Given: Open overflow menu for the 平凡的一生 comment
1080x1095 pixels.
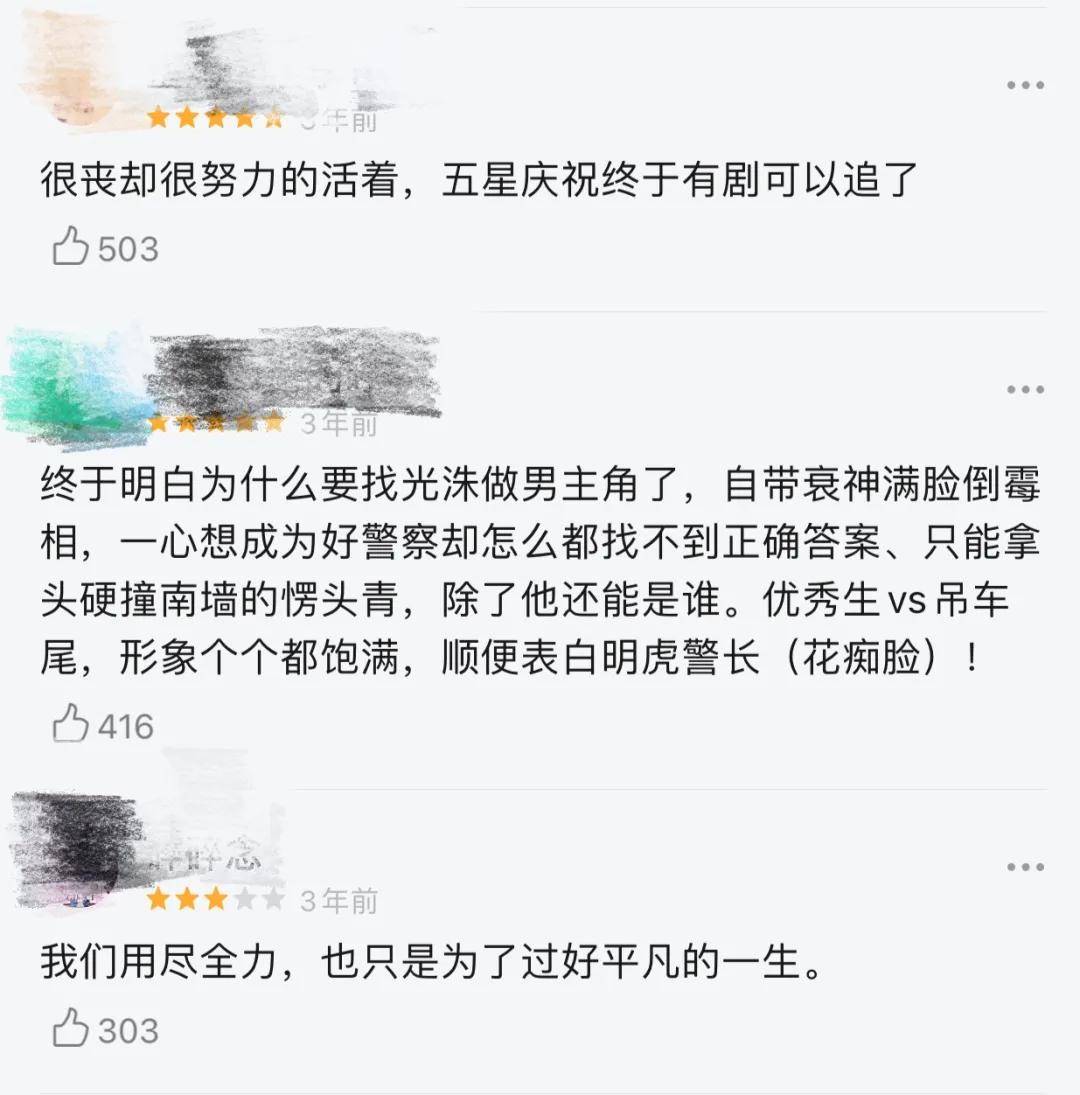Looking at the screenshot, I should point(1025,867).
